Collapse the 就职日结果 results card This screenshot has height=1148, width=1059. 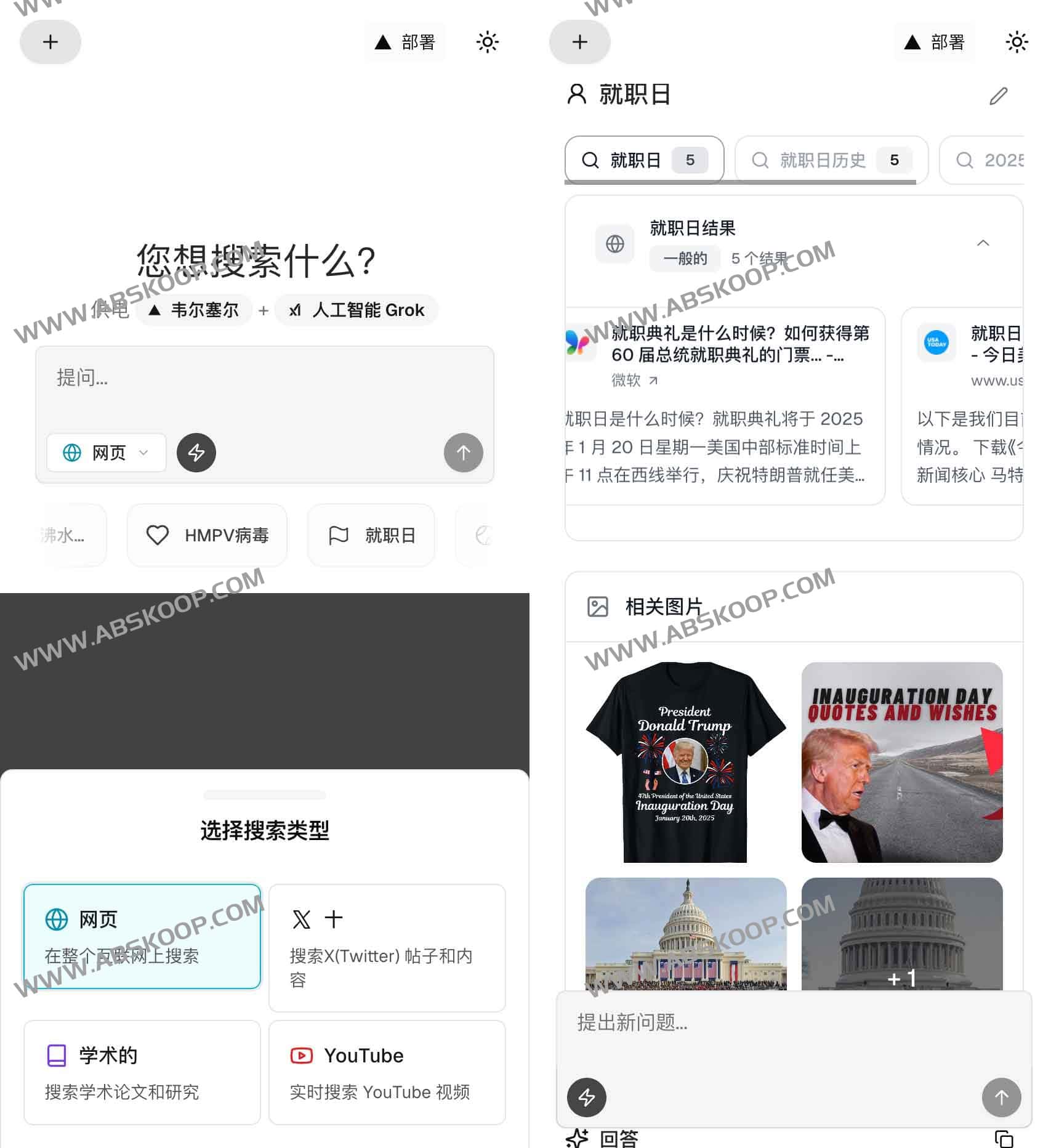click(x=984, y=243)
